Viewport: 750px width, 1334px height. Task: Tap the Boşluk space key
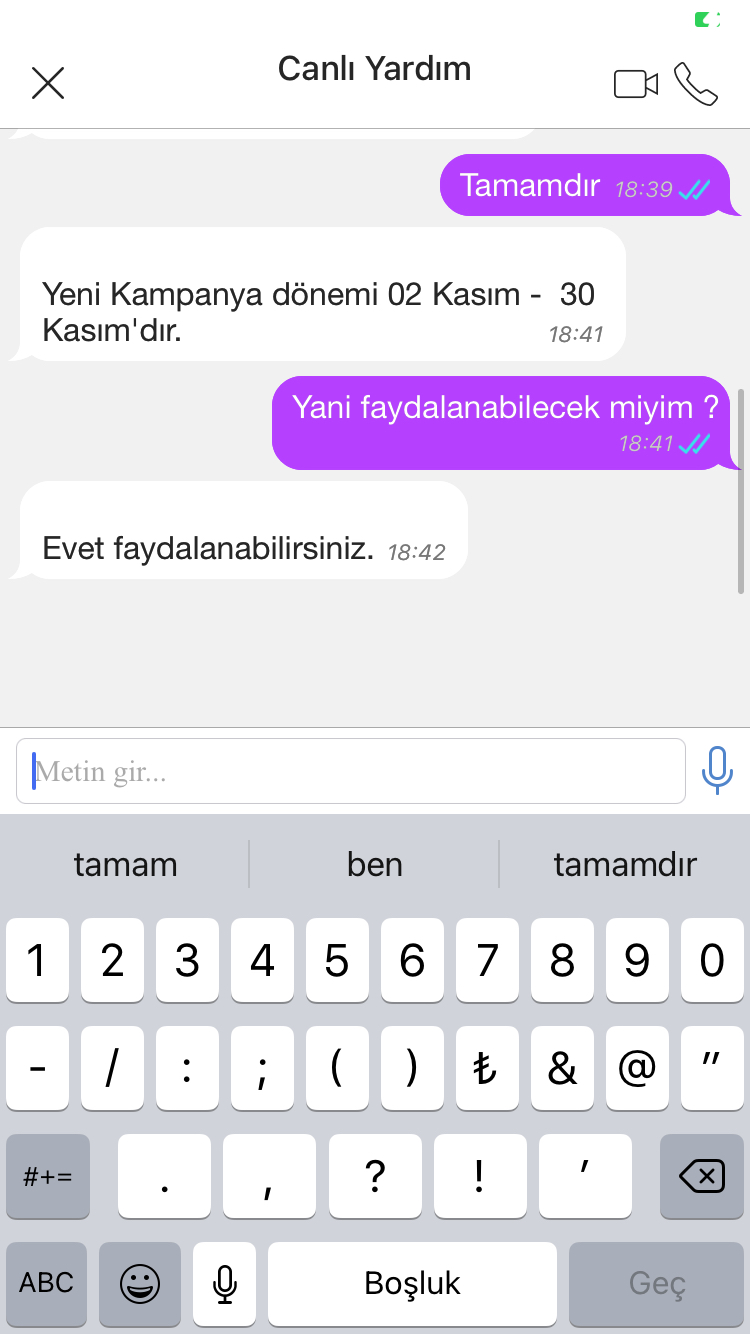point(412,1283)
